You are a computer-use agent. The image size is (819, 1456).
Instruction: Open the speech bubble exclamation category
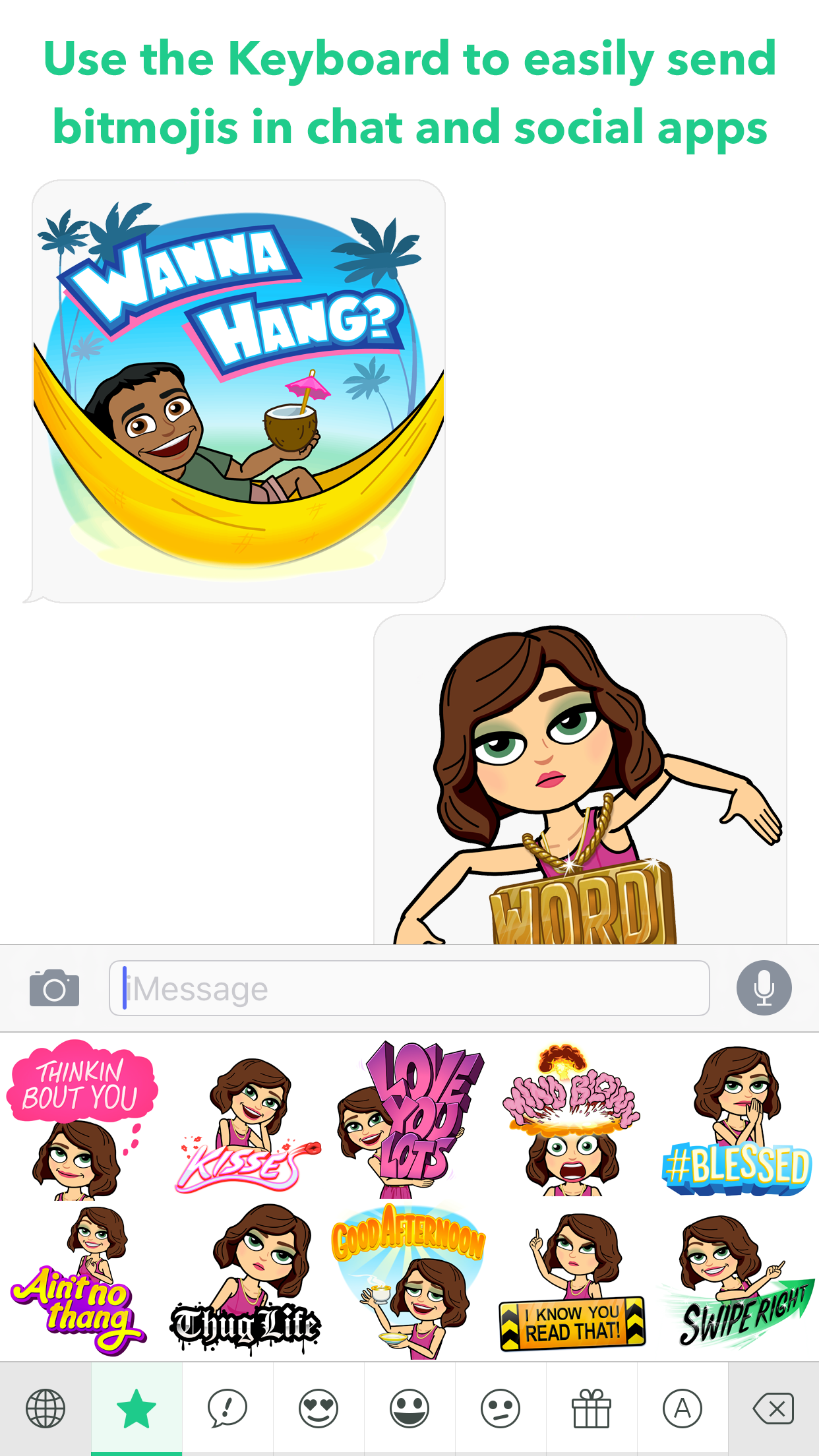[x=228, y=1409]
